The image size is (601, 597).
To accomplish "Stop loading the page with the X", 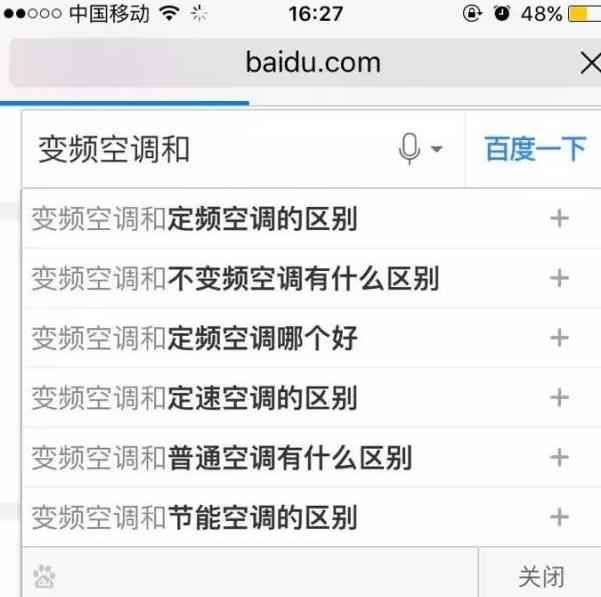I will [x=590, y=64].
